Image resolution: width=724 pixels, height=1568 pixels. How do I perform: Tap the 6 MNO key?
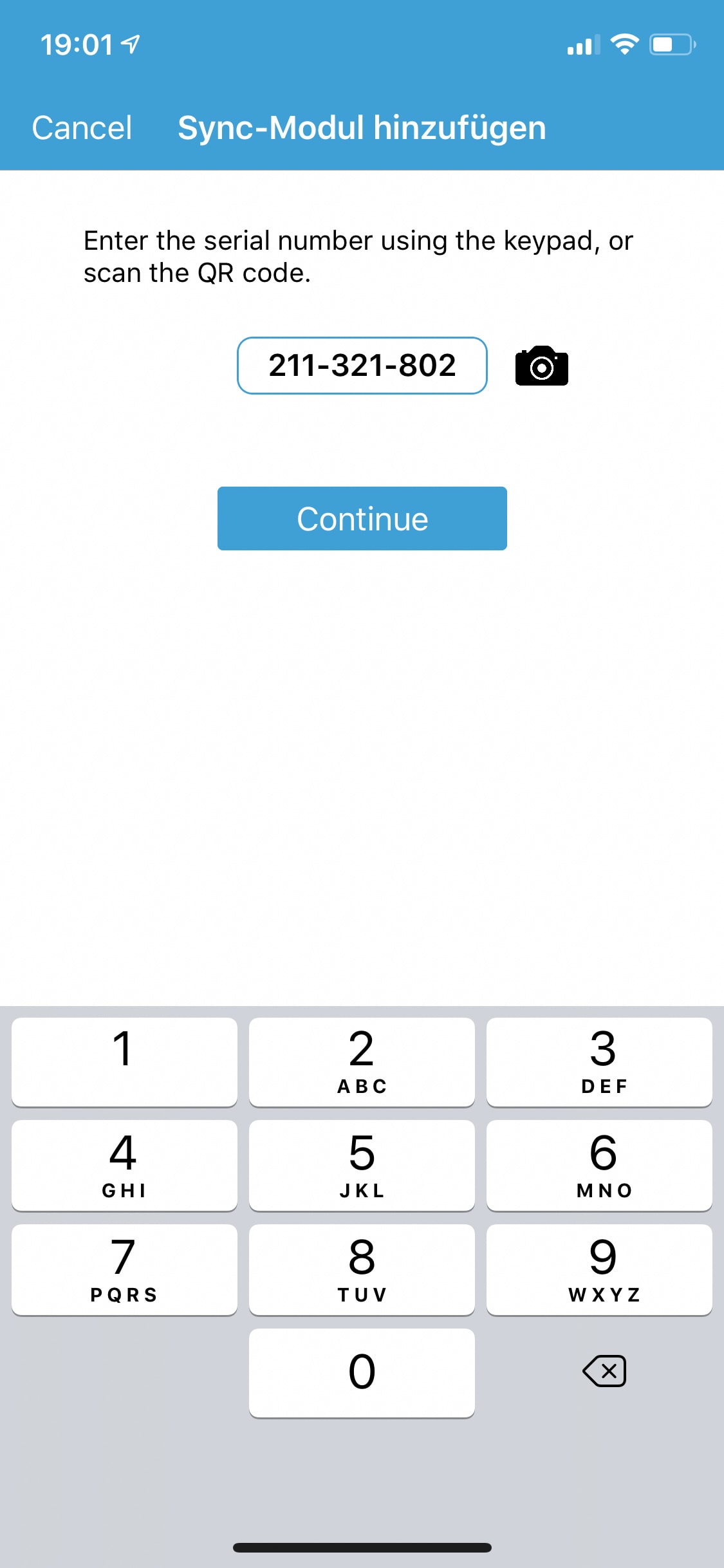pyautogui.click(x=599, y=1166)
